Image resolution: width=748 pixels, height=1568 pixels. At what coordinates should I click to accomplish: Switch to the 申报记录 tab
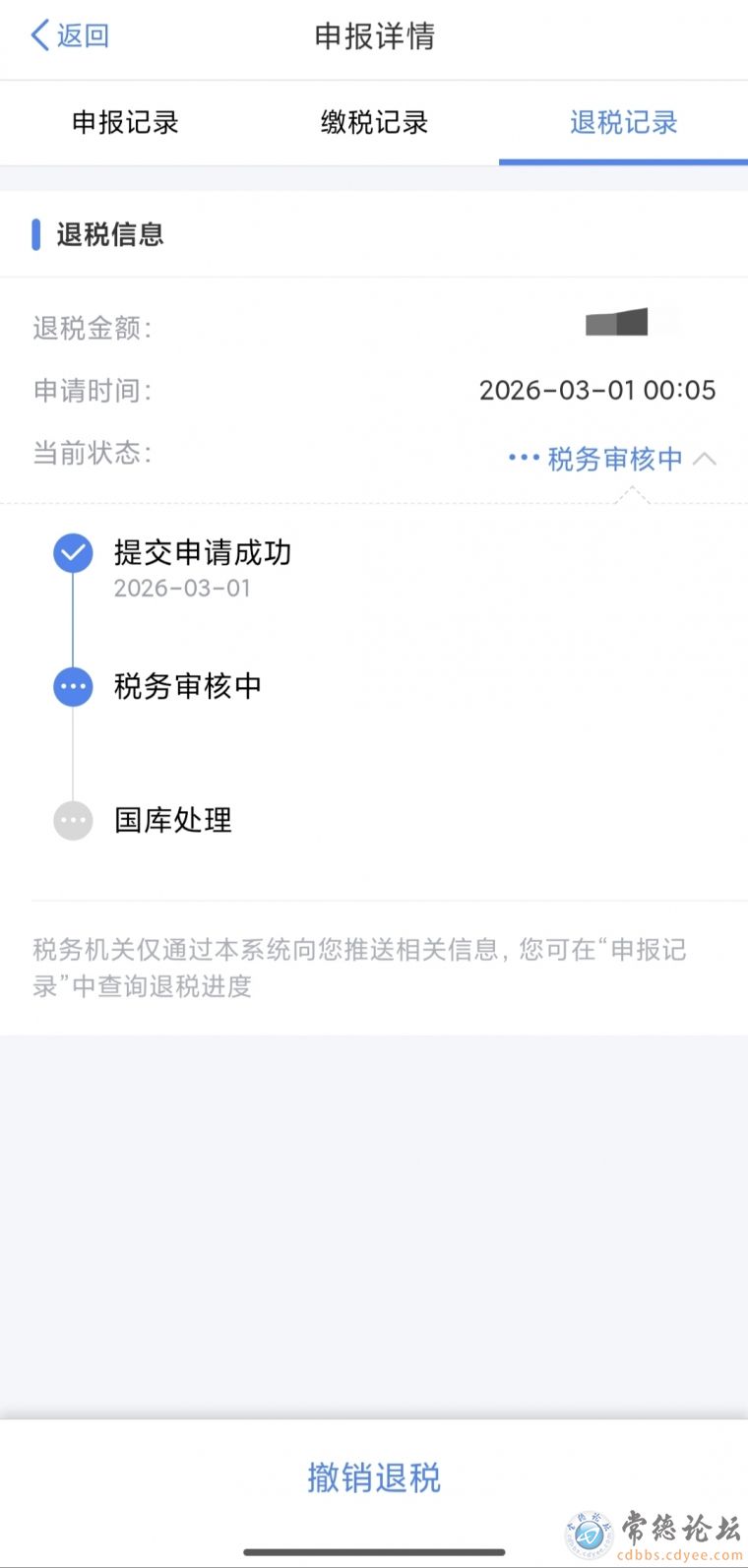coord(125,123)
